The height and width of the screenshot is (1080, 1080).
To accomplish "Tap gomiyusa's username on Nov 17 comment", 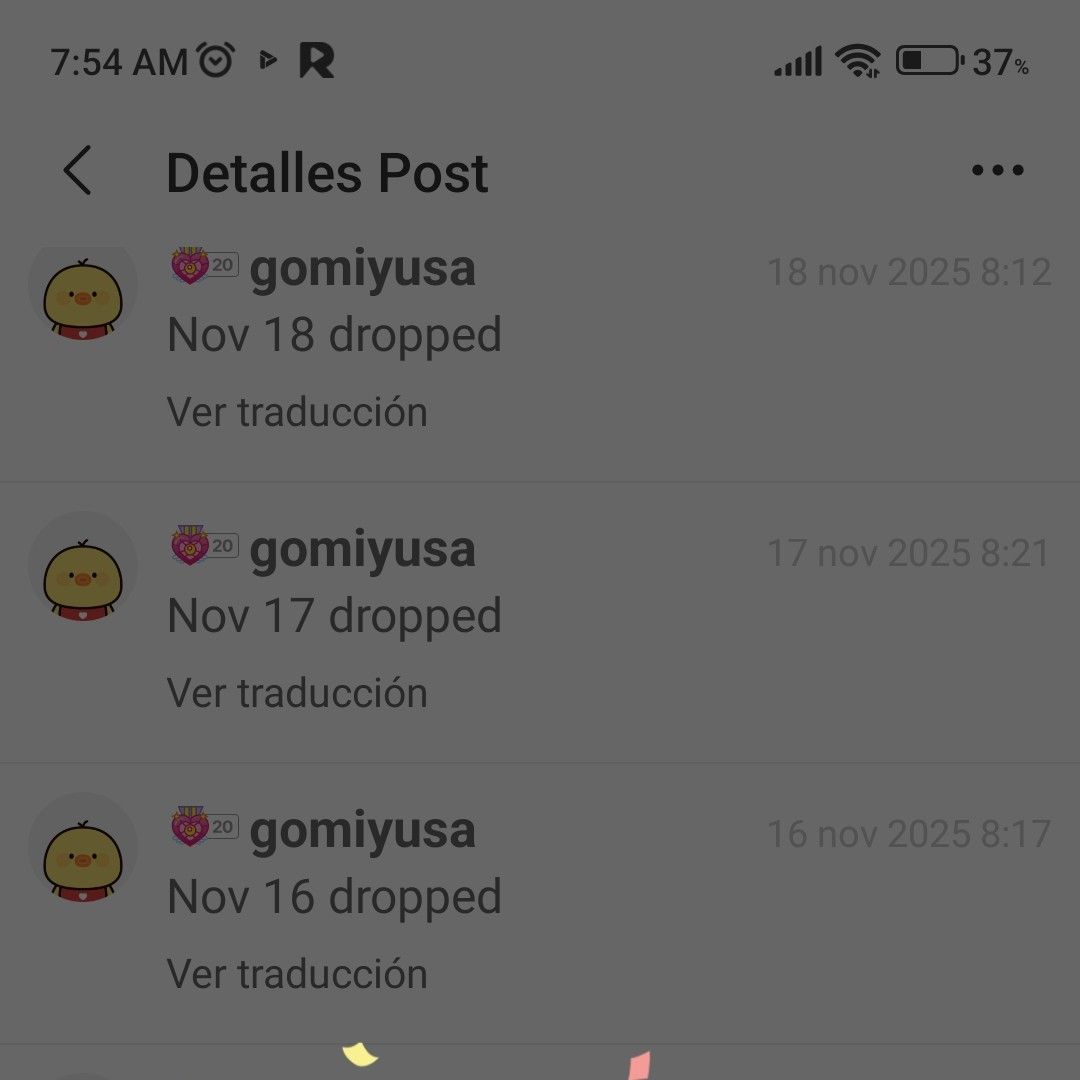I will (362, 550).
